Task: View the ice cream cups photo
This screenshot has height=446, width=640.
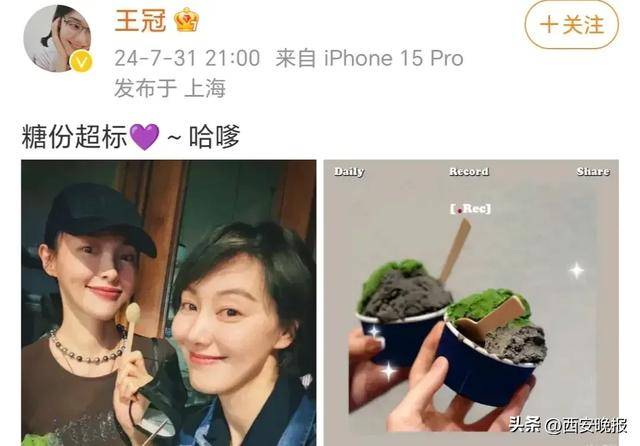Action: [x=470, y=302]
